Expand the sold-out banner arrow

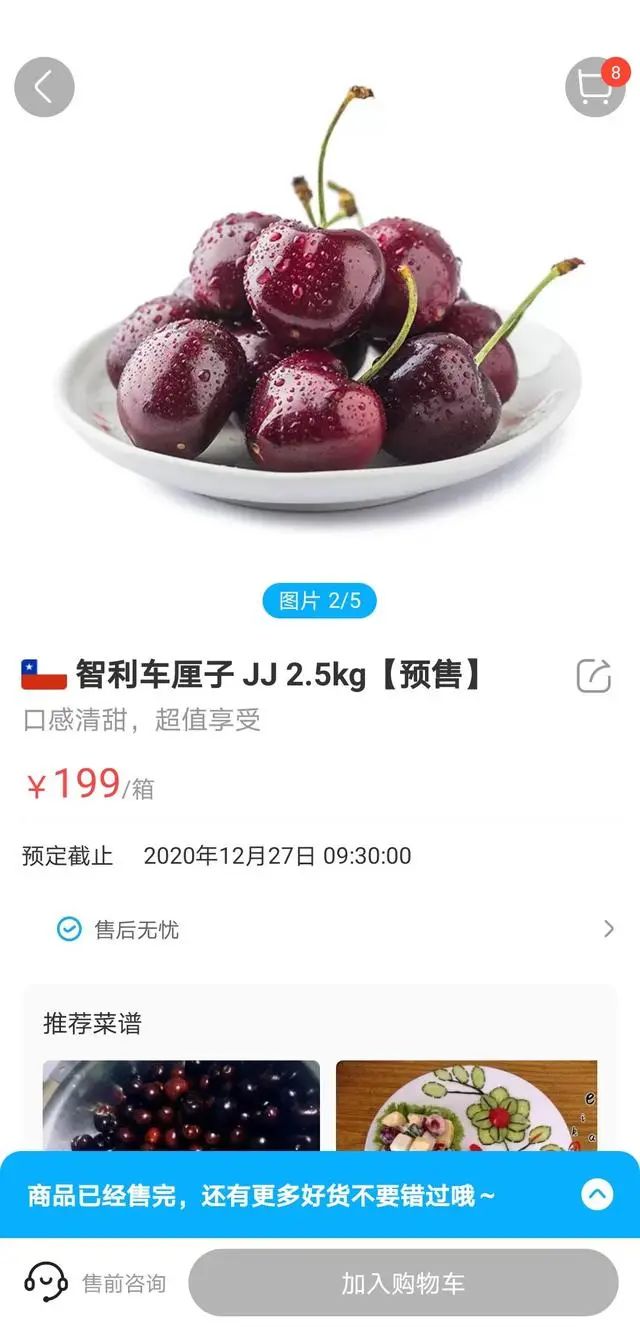(597, 1194)
